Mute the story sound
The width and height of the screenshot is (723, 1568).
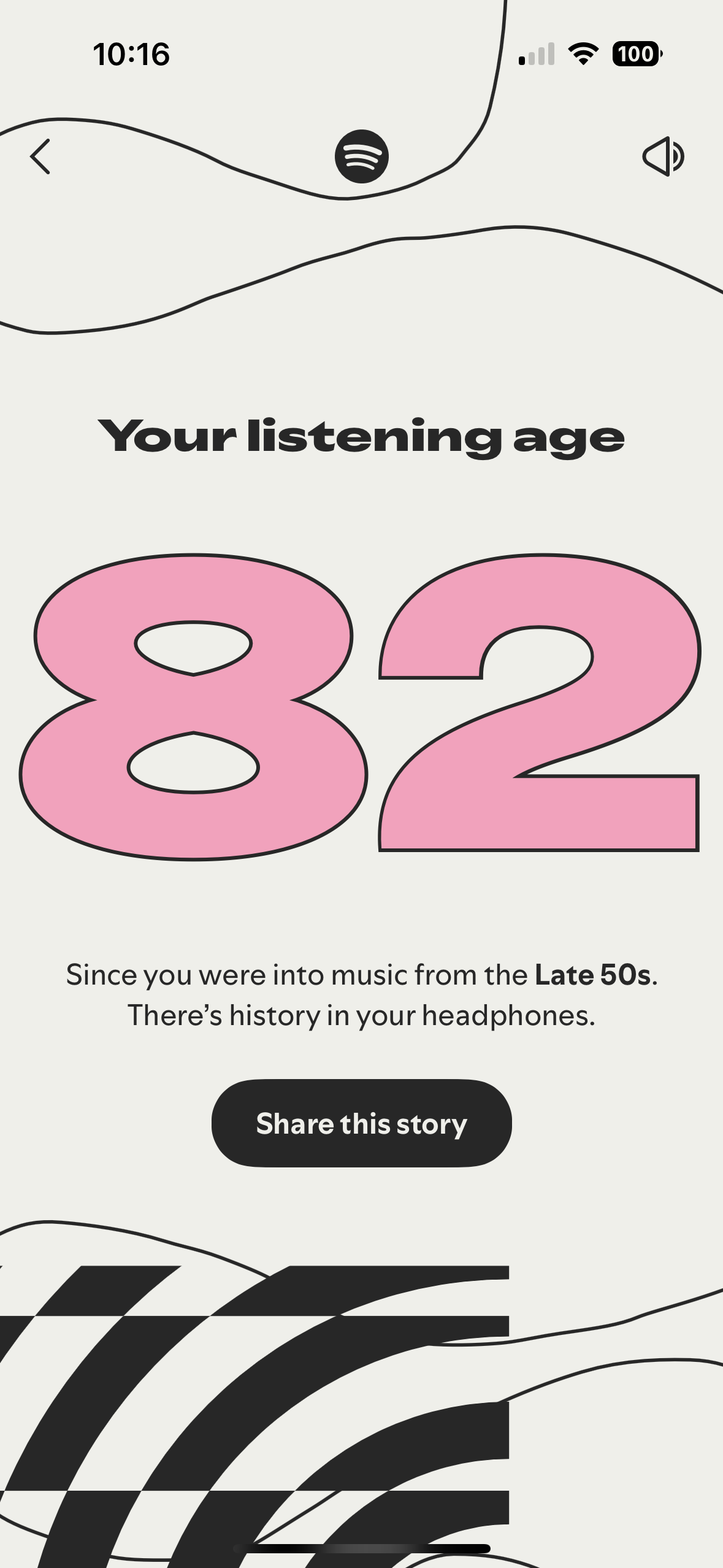(664, 156)
